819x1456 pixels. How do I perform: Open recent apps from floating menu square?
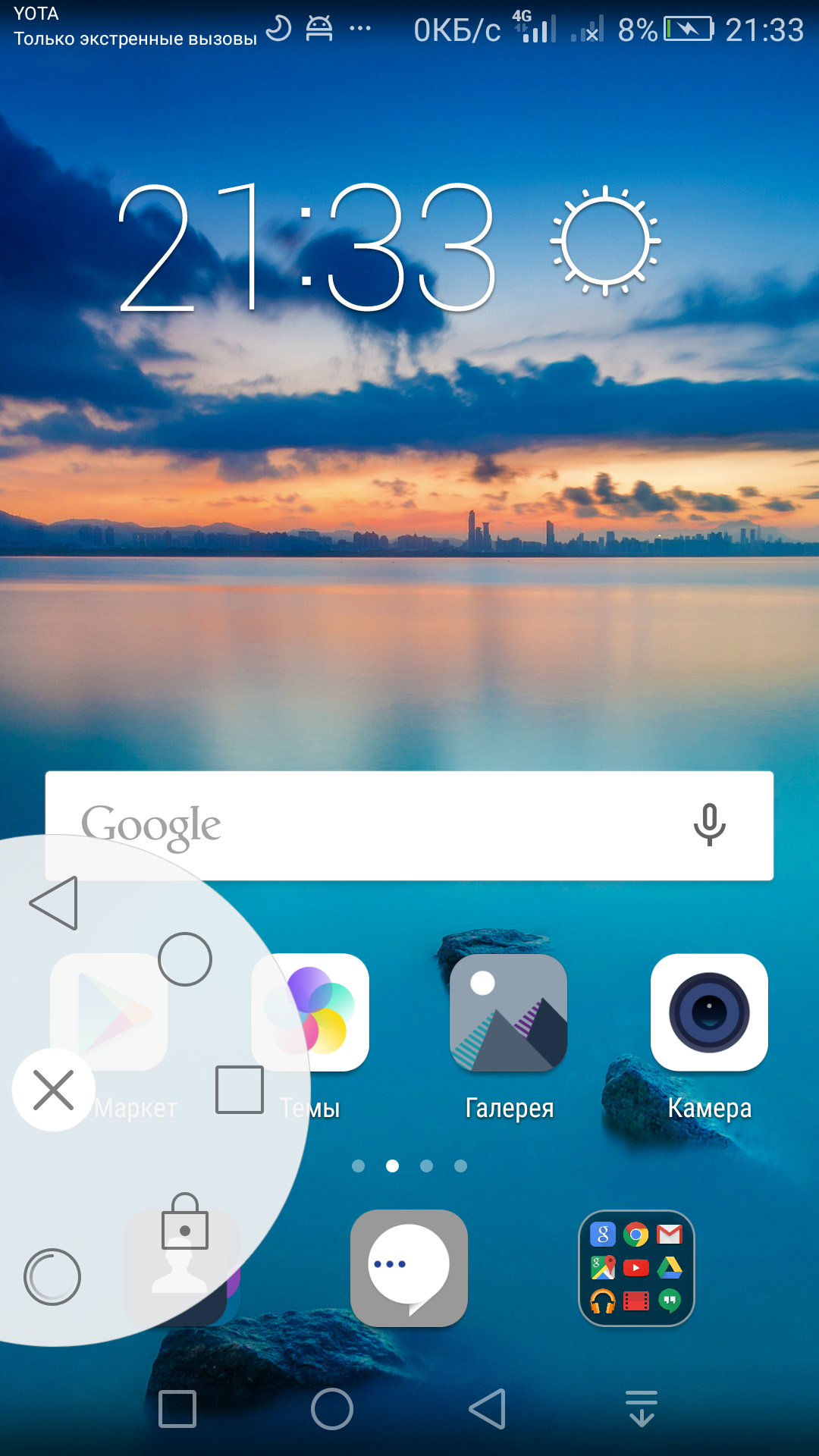tap(240, 1090)
